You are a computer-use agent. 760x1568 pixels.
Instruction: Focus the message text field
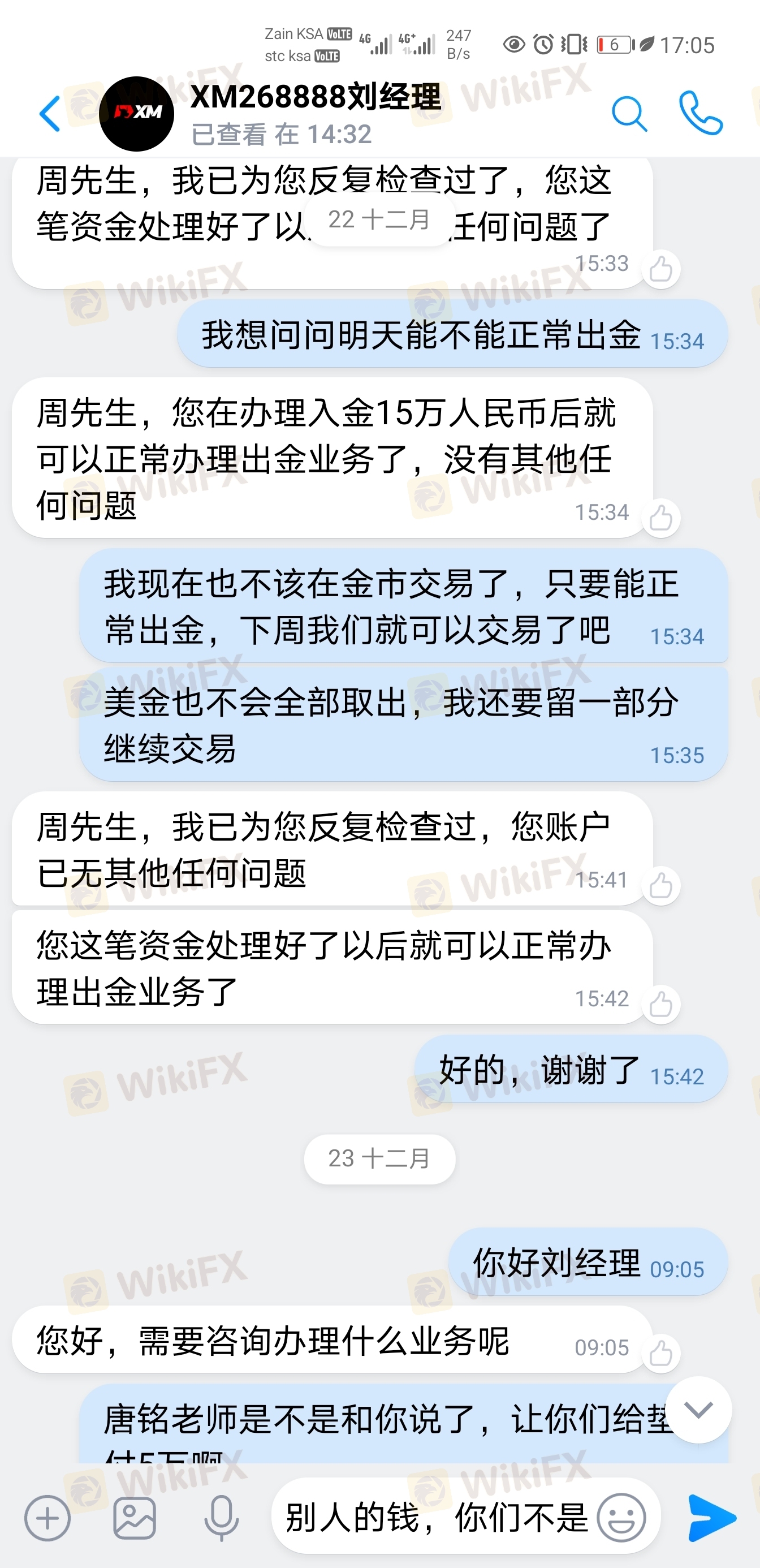432,1518
